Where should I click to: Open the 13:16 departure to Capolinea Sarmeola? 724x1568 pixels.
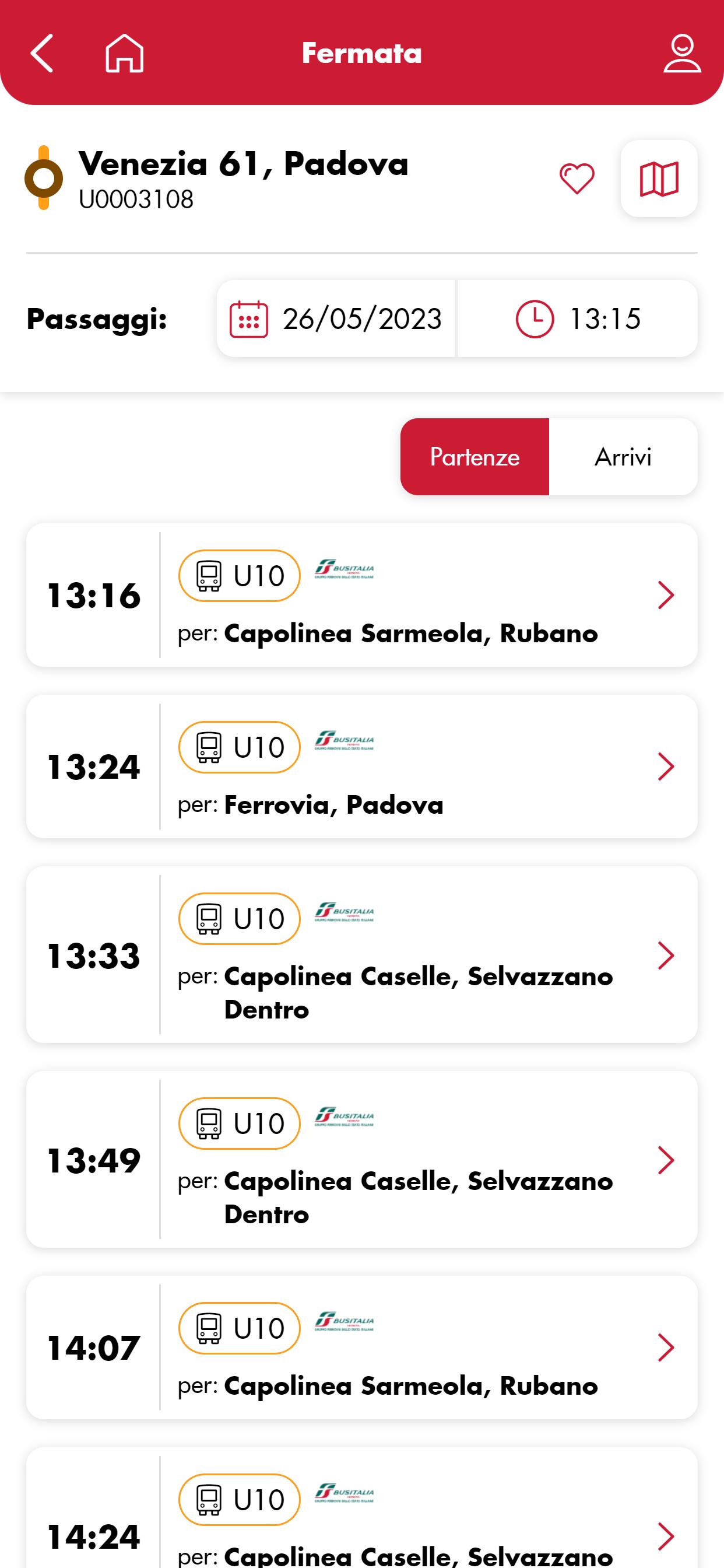(x=362, y=594)
